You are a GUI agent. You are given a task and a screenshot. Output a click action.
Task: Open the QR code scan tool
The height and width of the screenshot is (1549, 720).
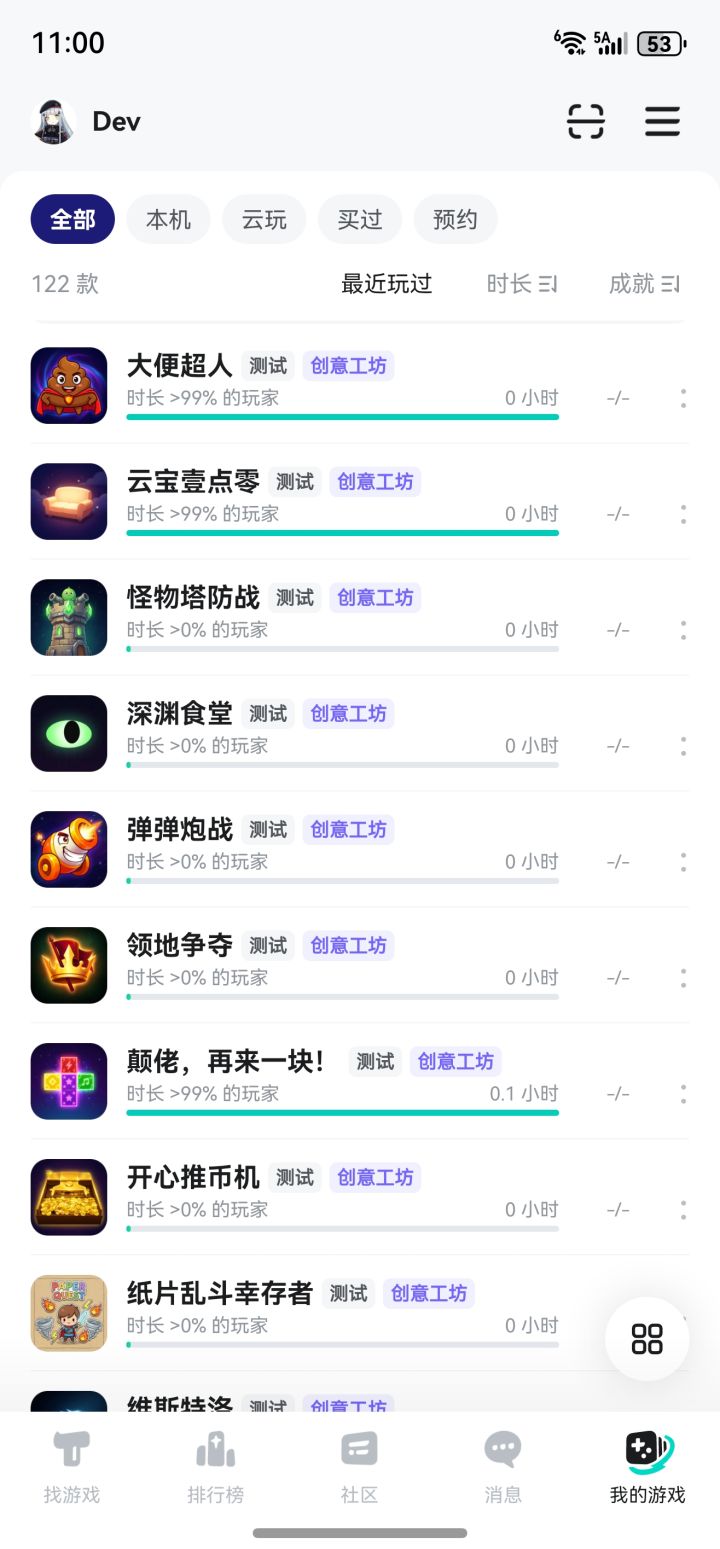point(585,121)
